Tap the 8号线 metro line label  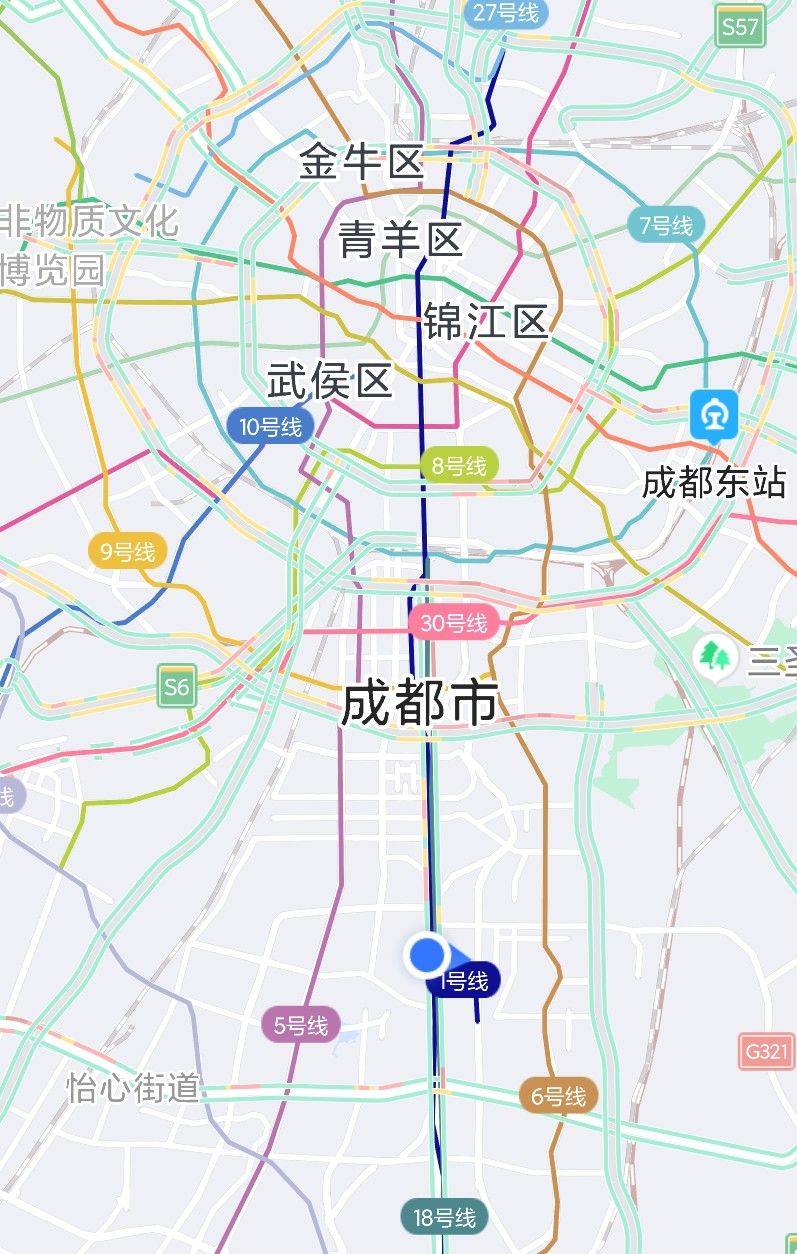[458, 466]
